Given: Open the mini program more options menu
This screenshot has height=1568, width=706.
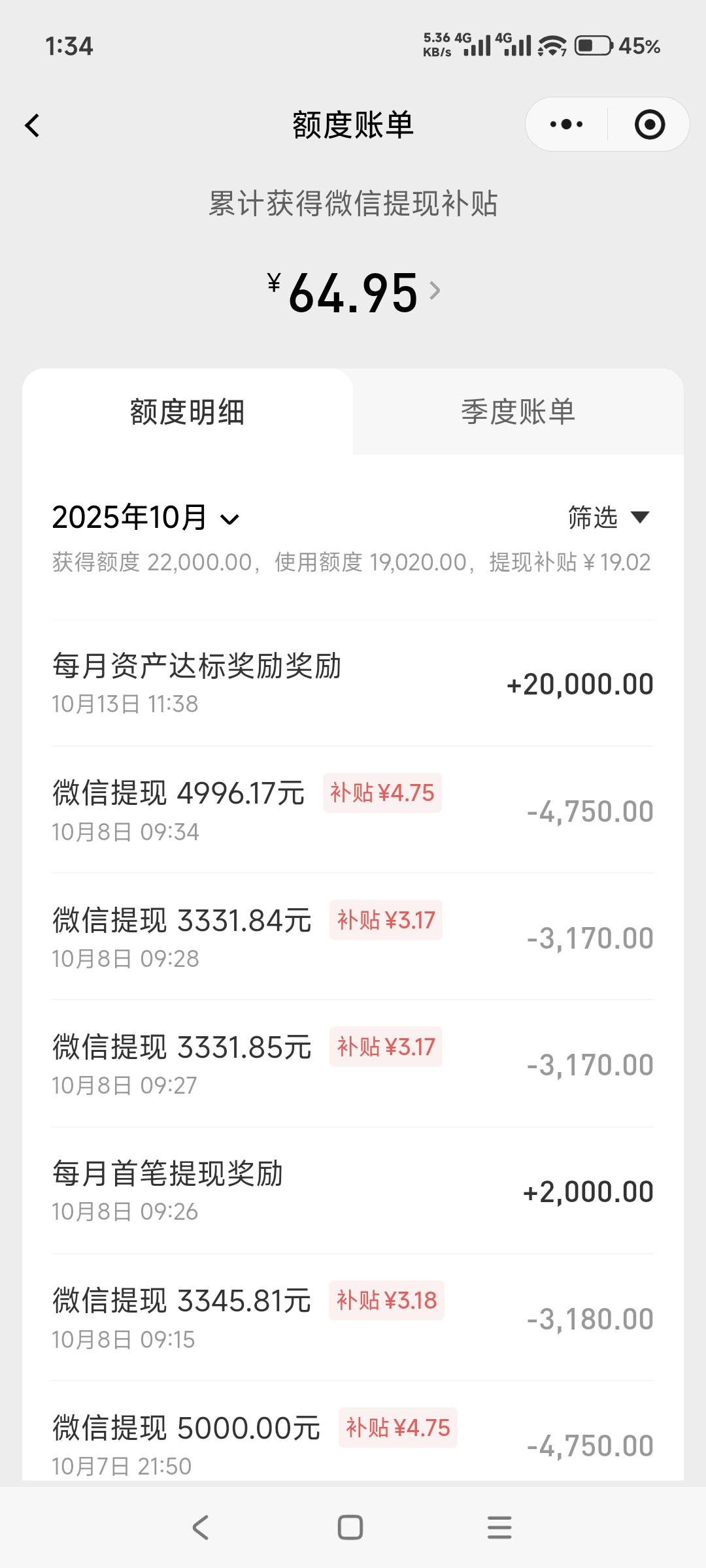Looking at the screenshot, I should point(566,124).
